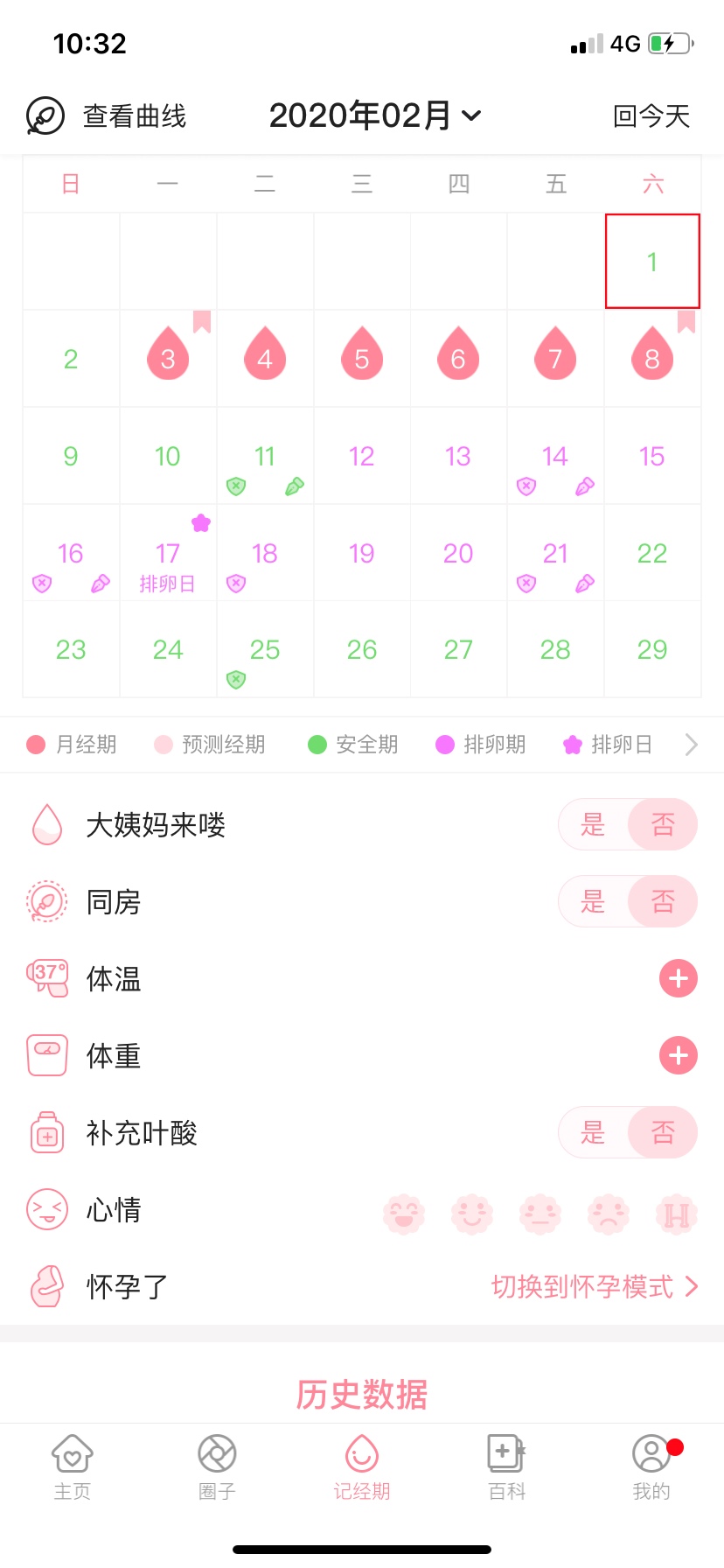Open 切换到怀孕模式 link

pos(595,1286)
